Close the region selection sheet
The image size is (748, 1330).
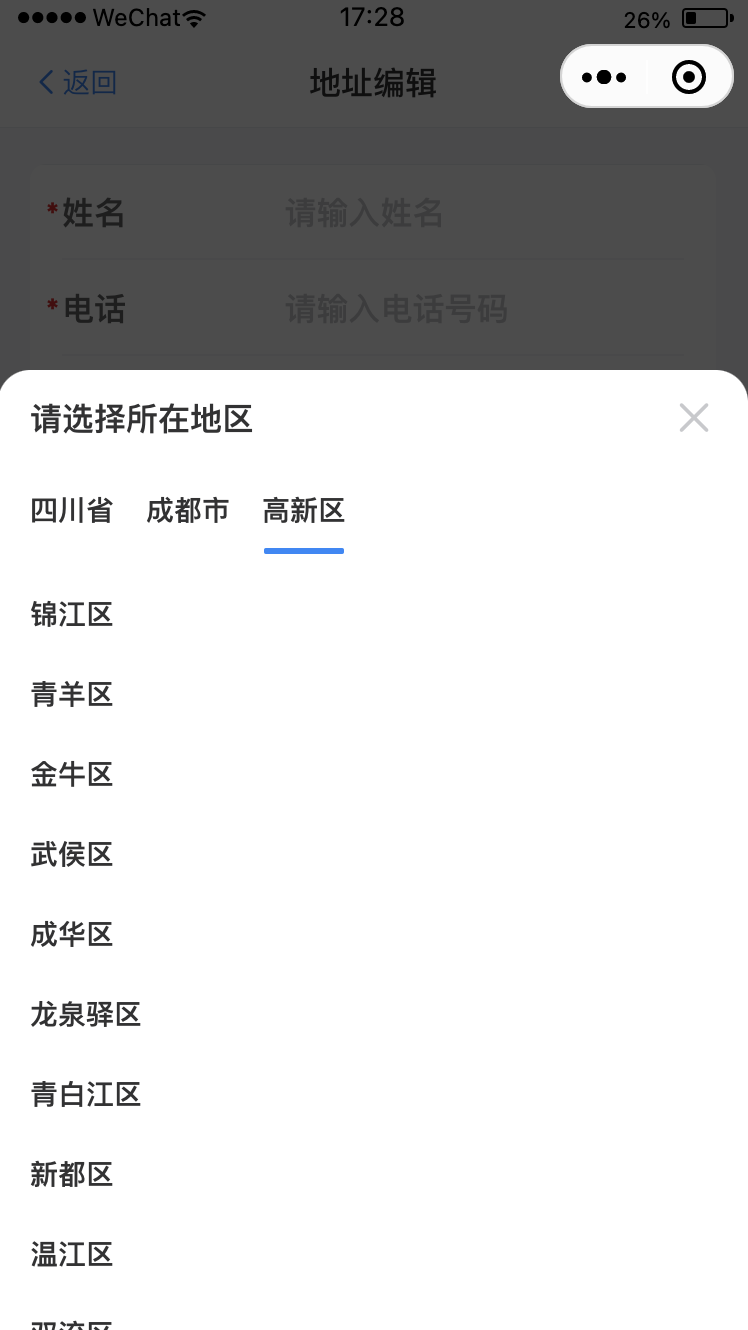point(693,418)
